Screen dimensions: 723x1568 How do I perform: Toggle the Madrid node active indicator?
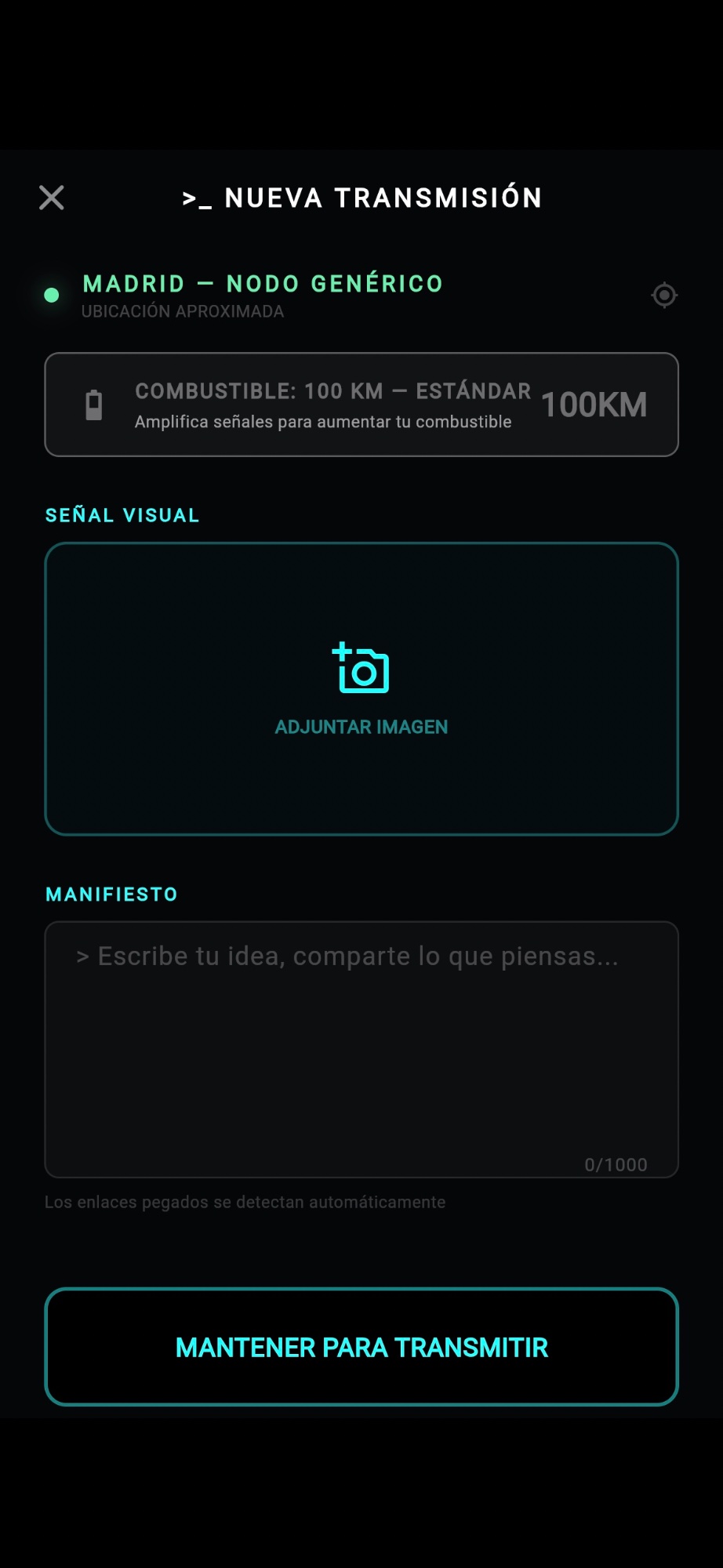coord(51,296)
